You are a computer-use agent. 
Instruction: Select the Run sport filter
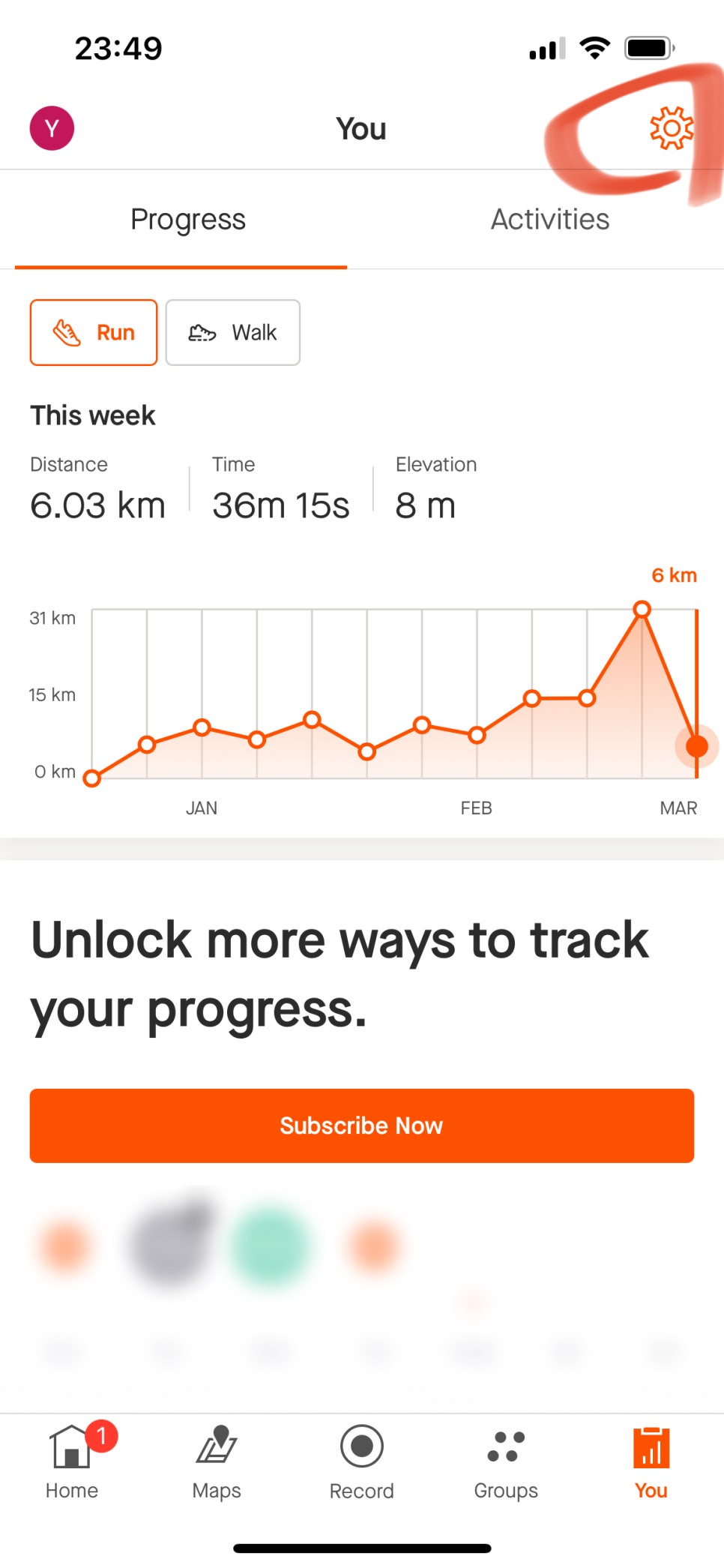click(94, 332)
